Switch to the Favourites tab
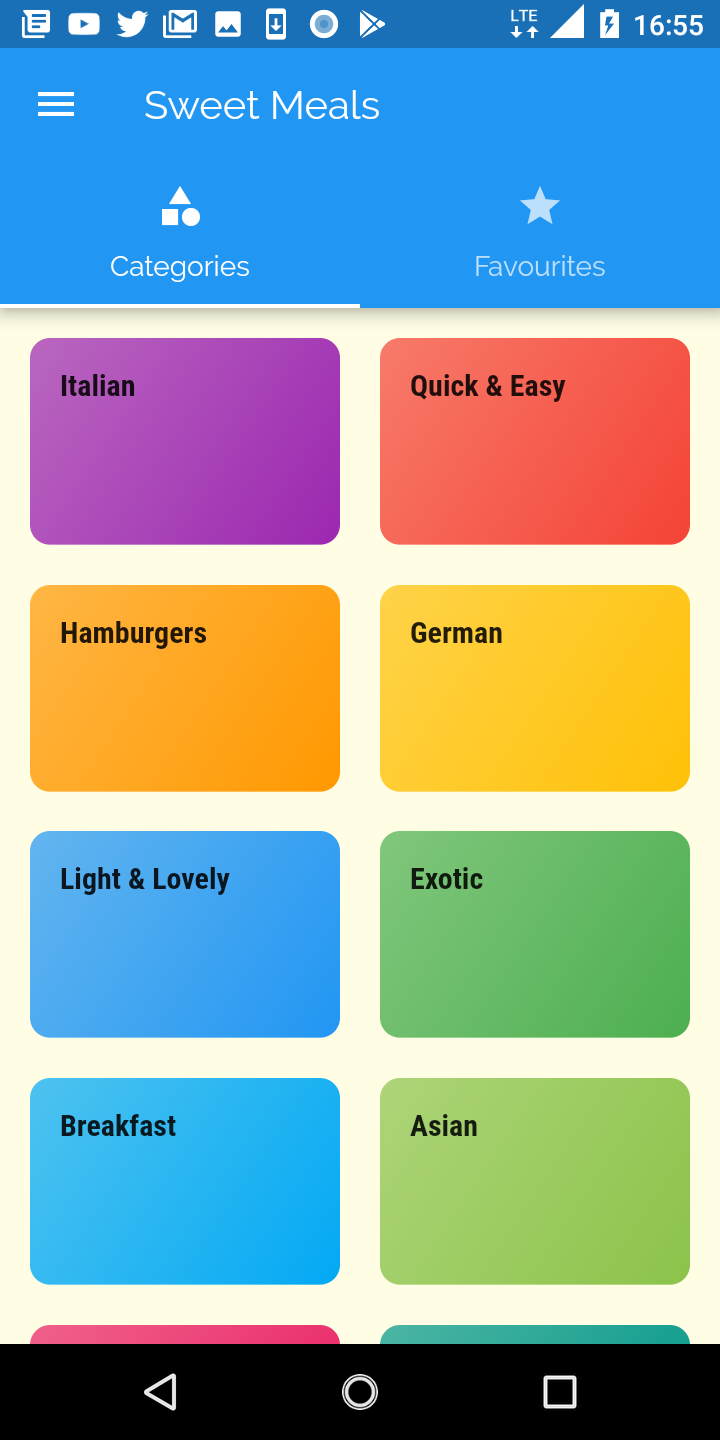The height and width of the screenshot is (1440, 720). click(539, 266)
